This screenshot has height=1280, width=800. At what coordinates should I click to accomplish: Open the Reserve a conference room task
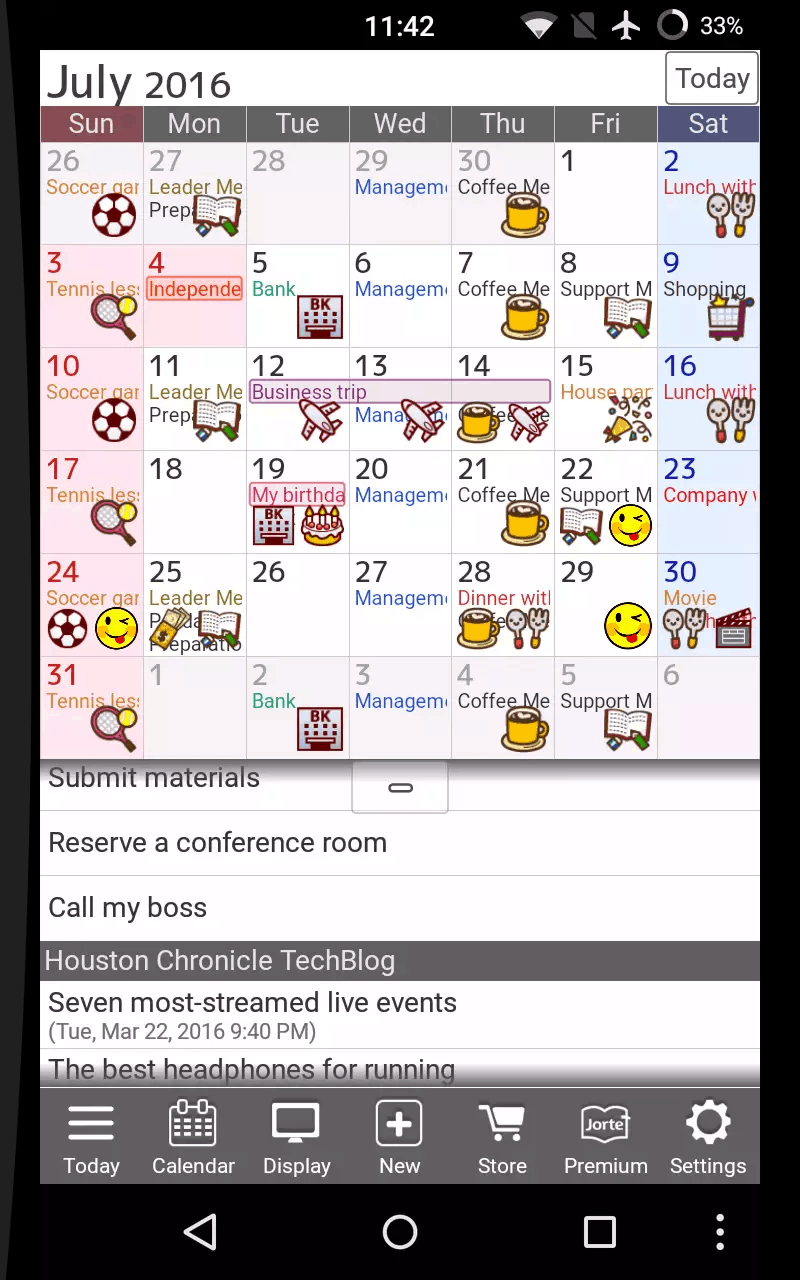pyautogui.click(x=218, y=843)
